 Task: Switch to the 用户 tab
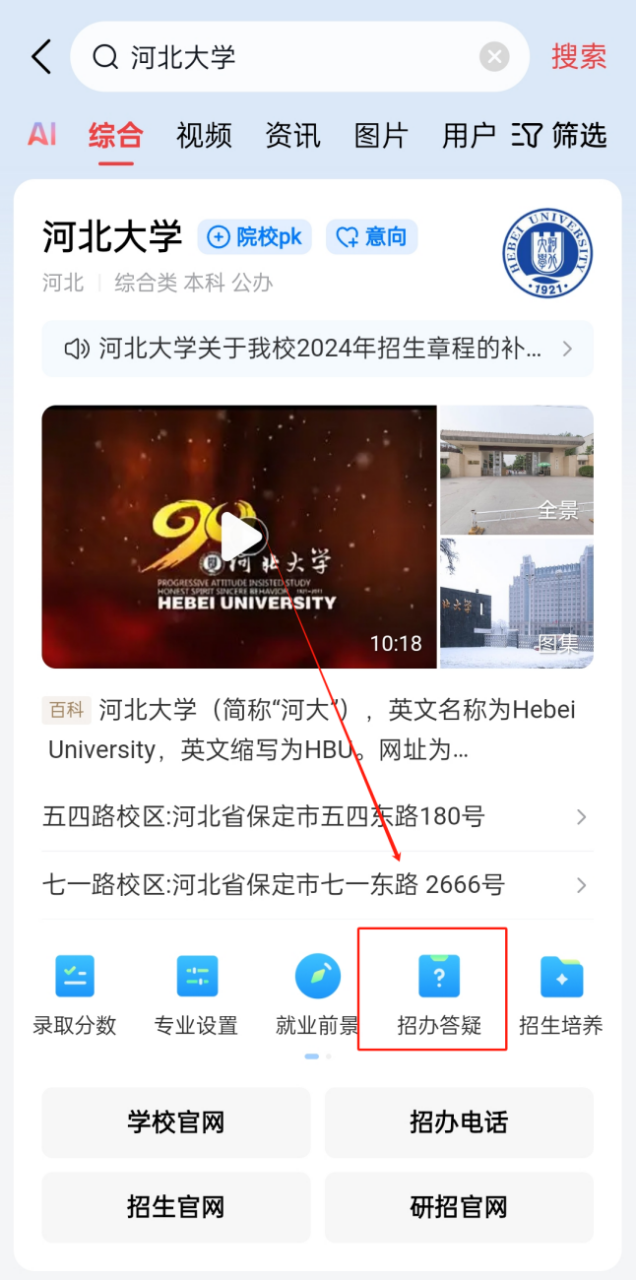[x=469, y=135]
